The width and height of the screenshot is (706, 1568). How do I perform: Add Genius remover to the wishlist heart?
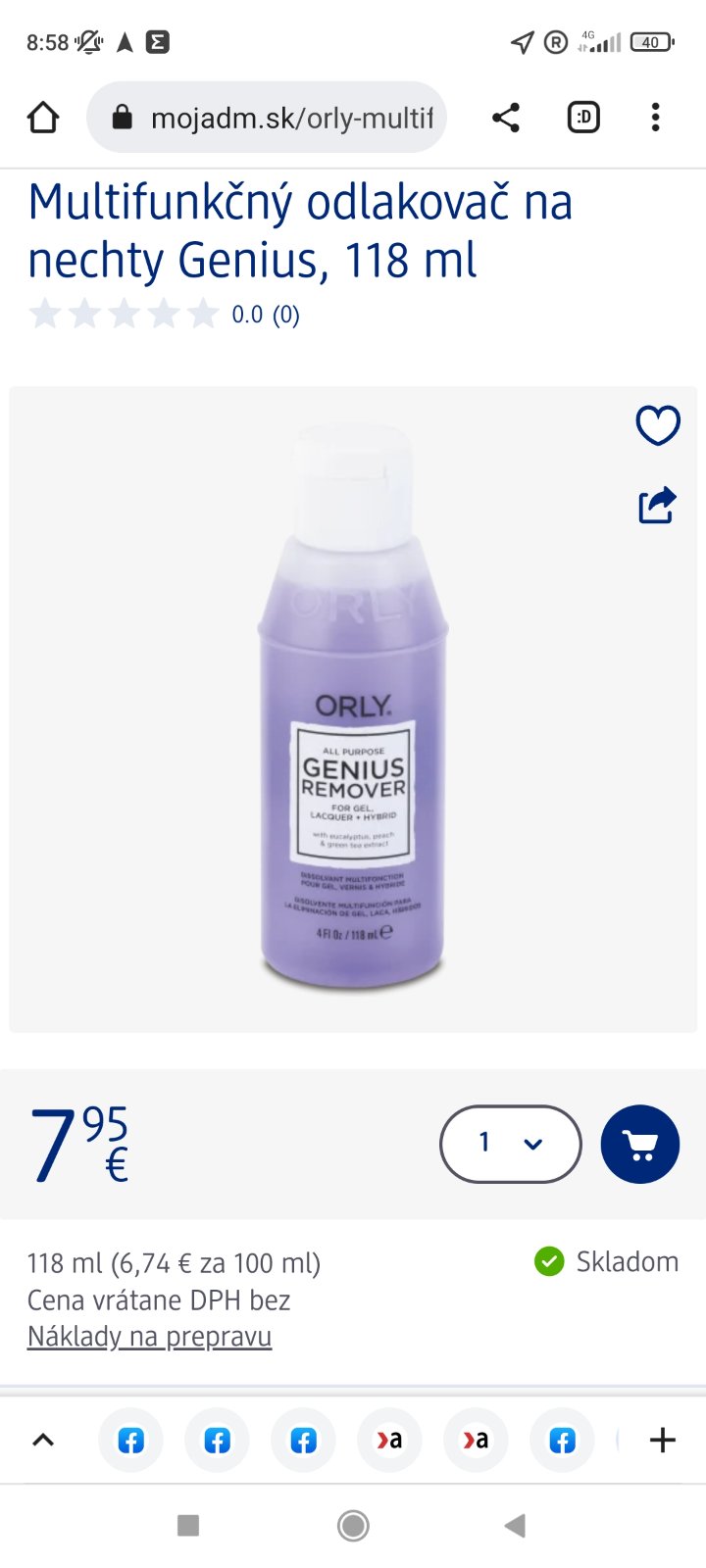(657, 425)
